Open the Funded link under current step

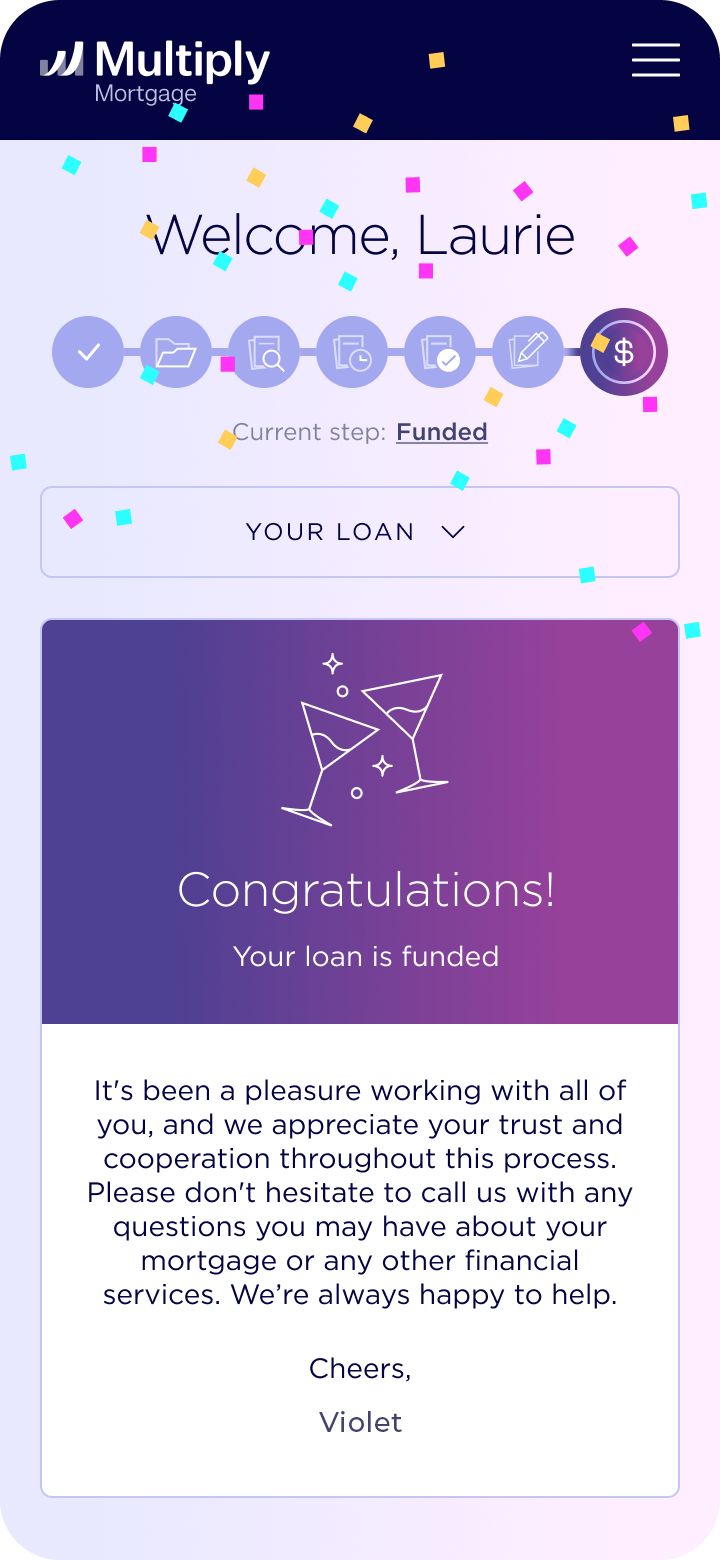(x=441, y=431)
